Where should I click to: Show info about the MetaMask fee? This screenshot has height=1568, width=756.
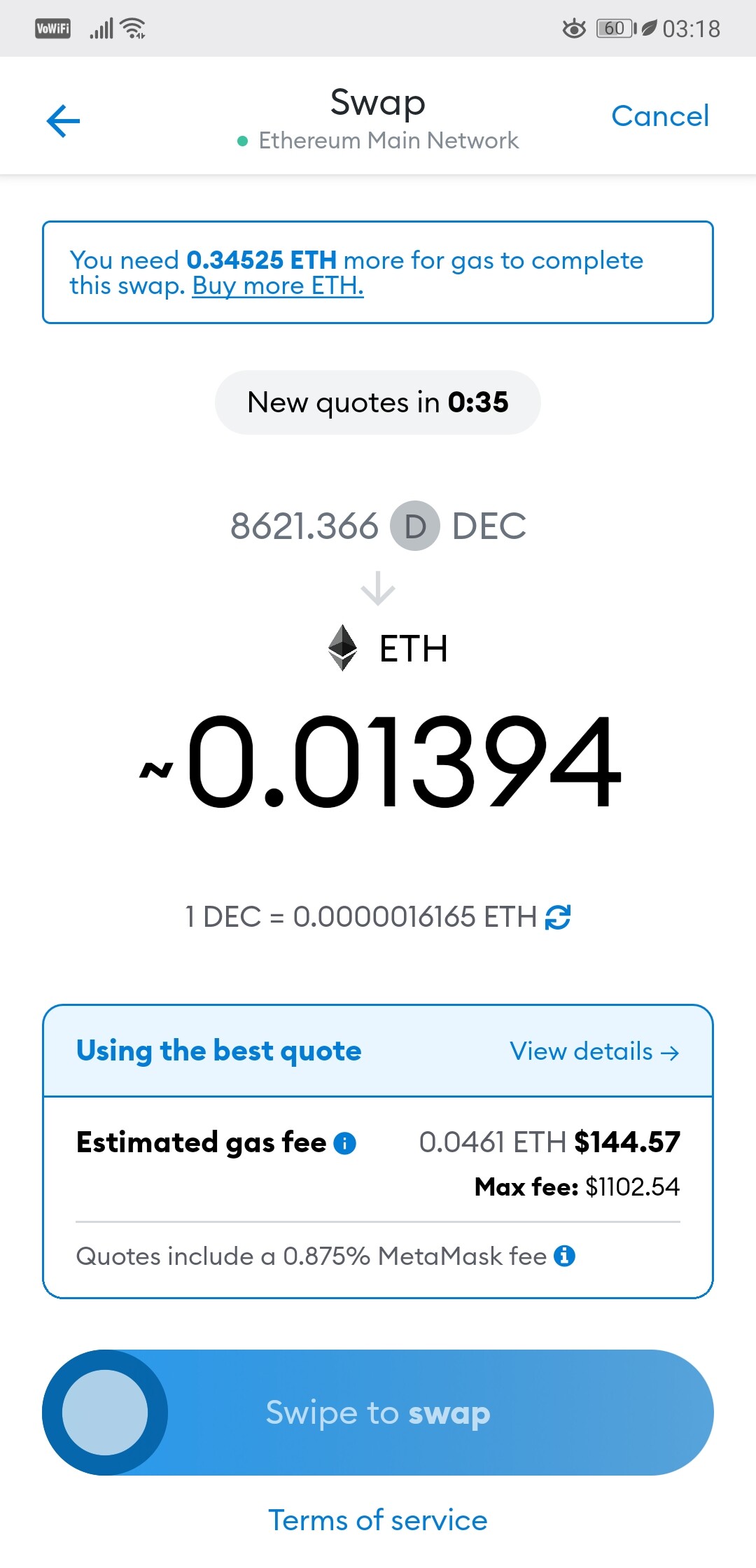point(564,1256)
